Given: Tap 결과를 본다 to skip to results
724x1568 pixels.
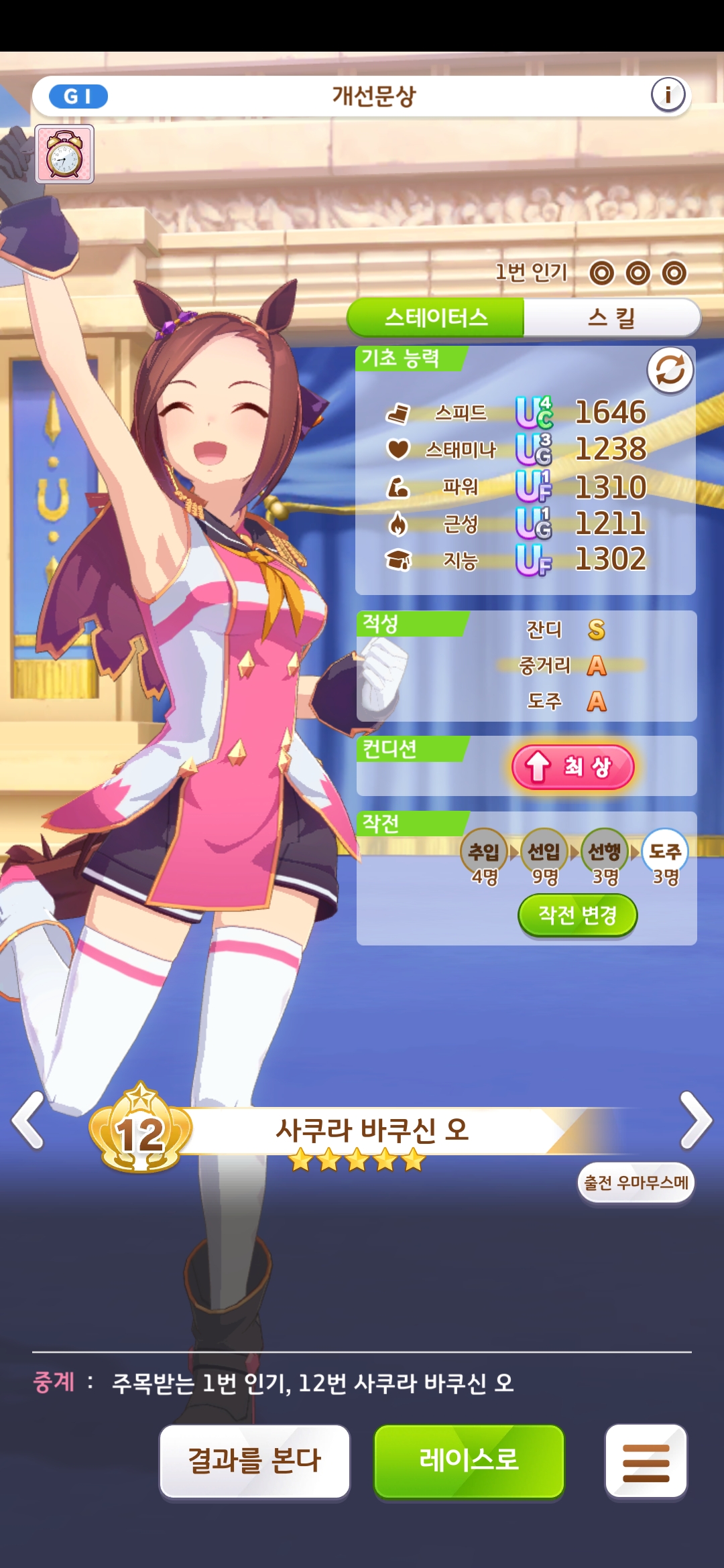Looking at the screenshot, I should point(255,1461).
